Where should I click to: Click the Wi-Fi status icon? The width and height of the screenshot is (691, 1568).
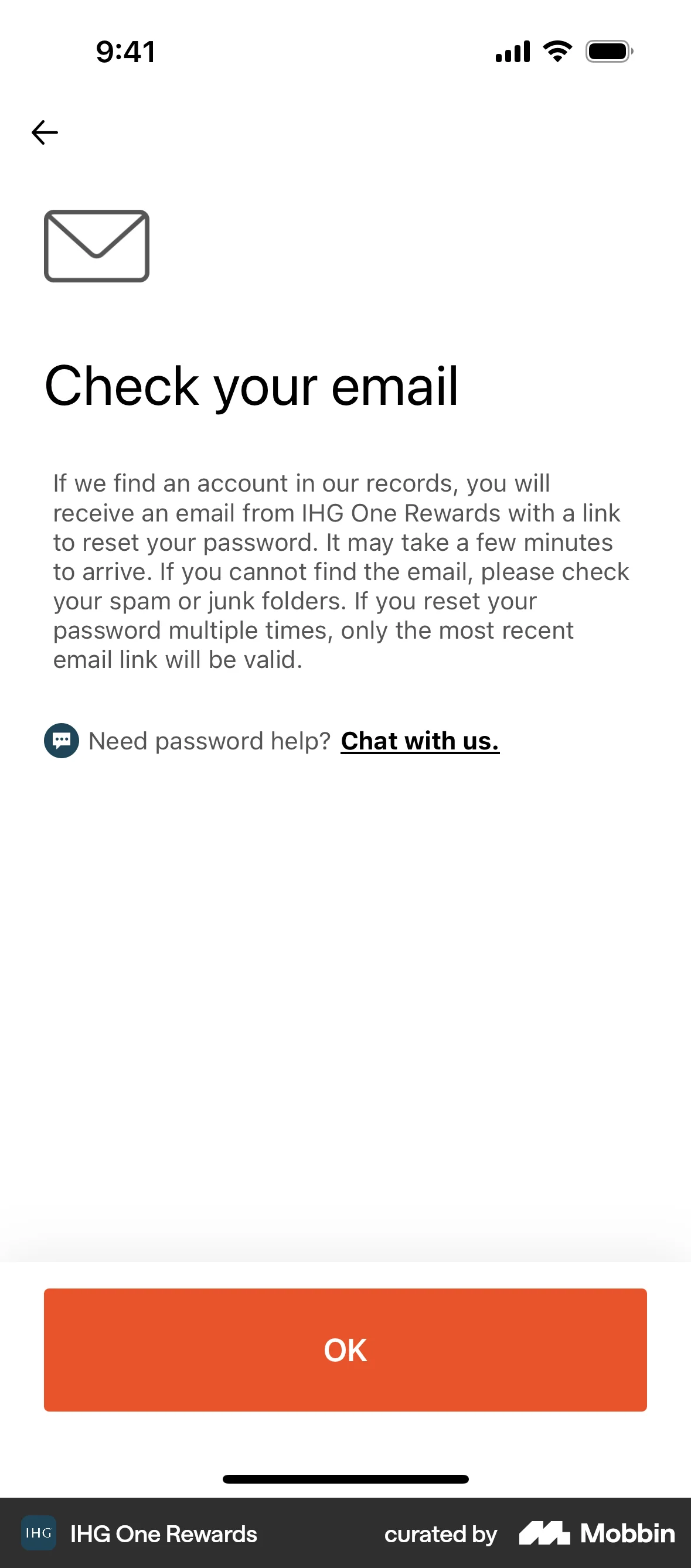[x=556, y=52]
